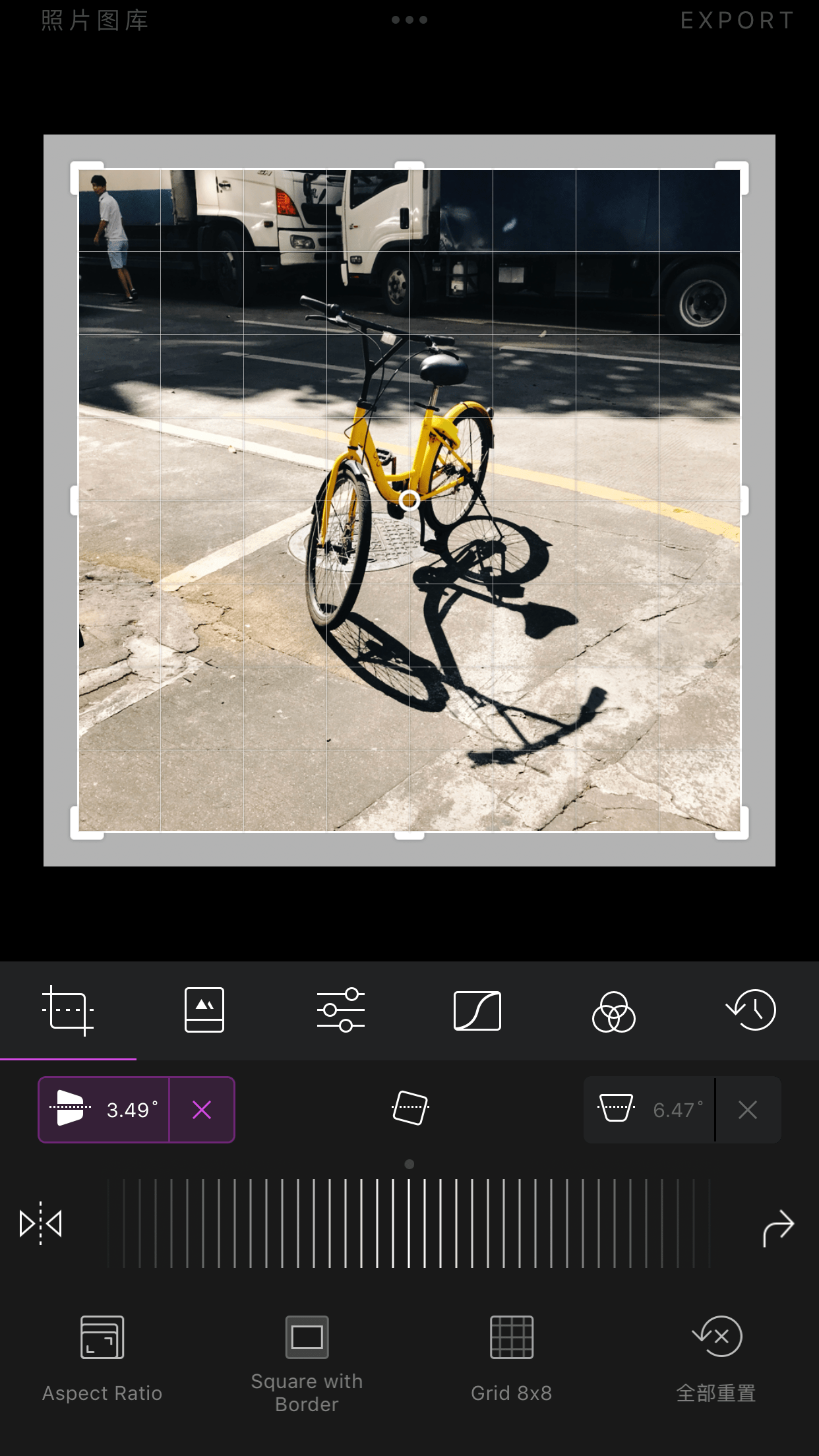Tap 全部重置 to reset all
Viewport: 819px width, 1456px height.
coord(717,1356)
